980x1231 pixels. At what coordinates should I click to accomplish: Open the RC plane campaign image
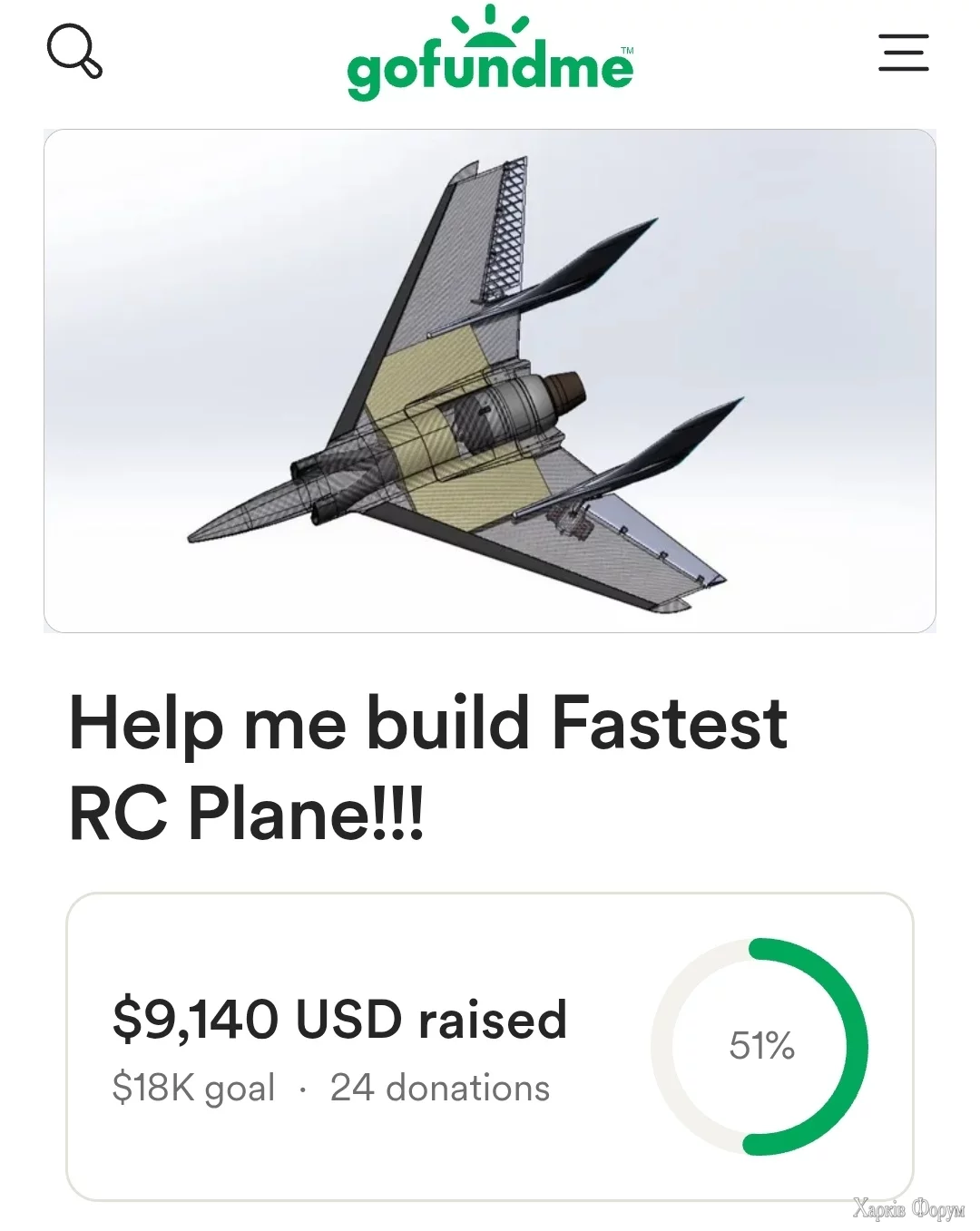click(x=490, y=381)
